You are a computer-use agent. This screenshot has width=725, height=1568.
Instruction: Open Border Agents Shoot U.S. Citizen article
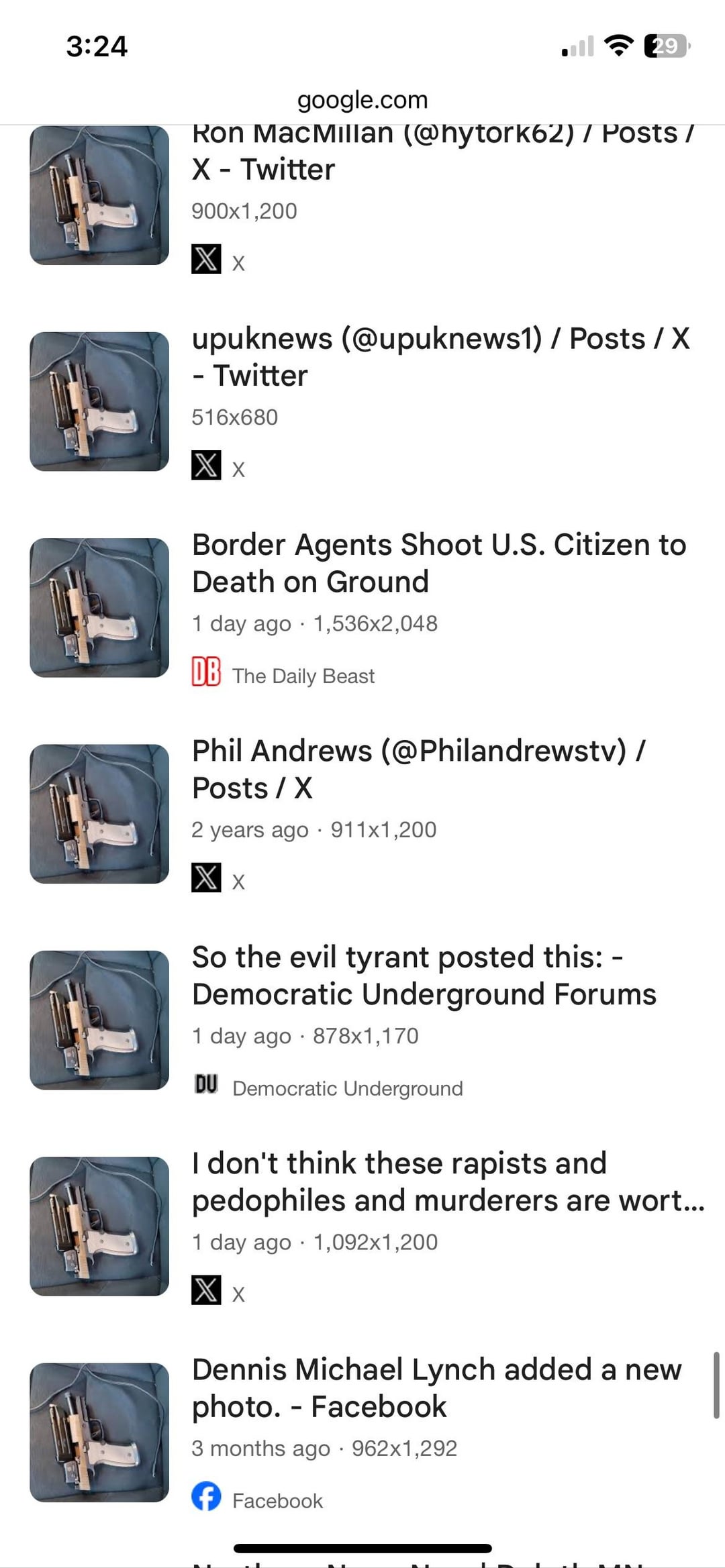click(439, 563)
